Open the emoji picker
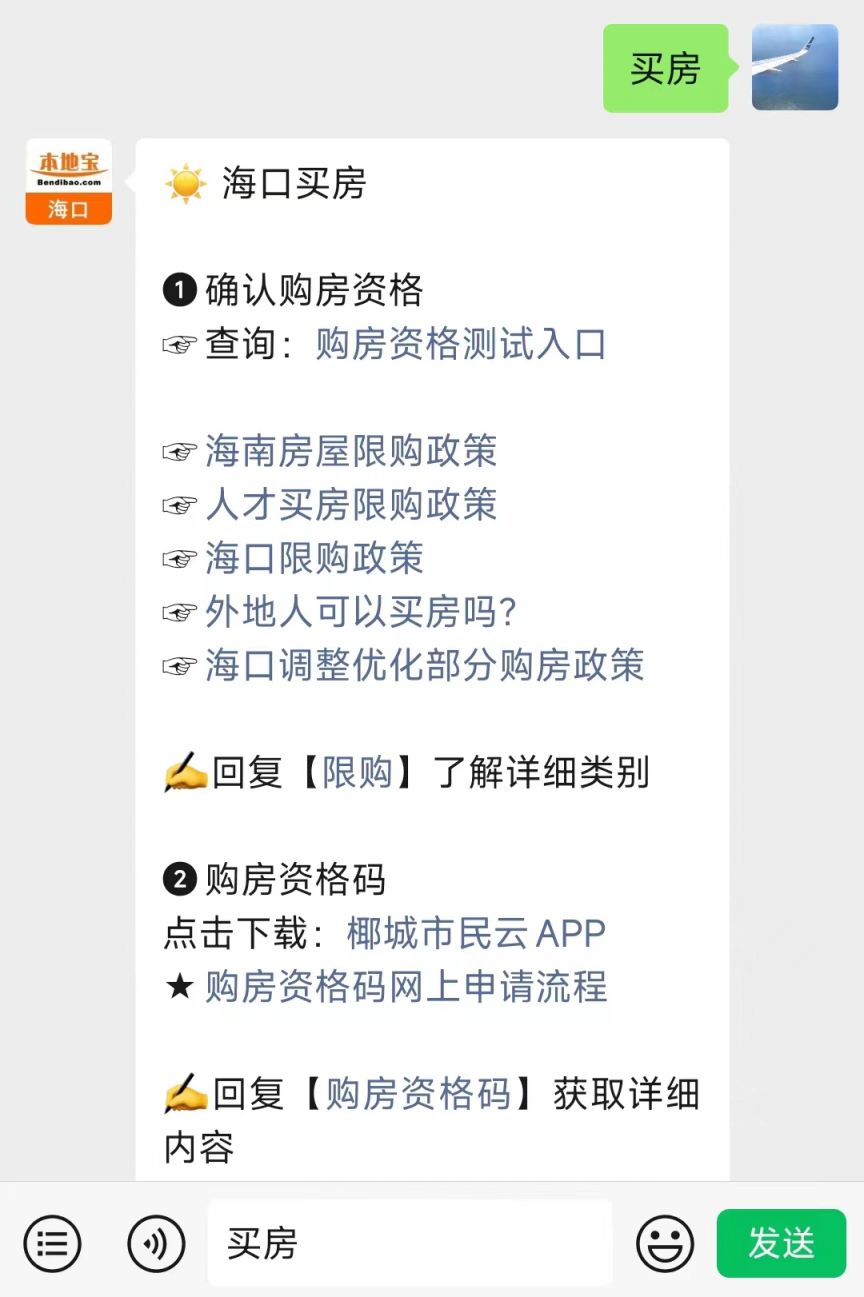 click(x=665, y=1243)
